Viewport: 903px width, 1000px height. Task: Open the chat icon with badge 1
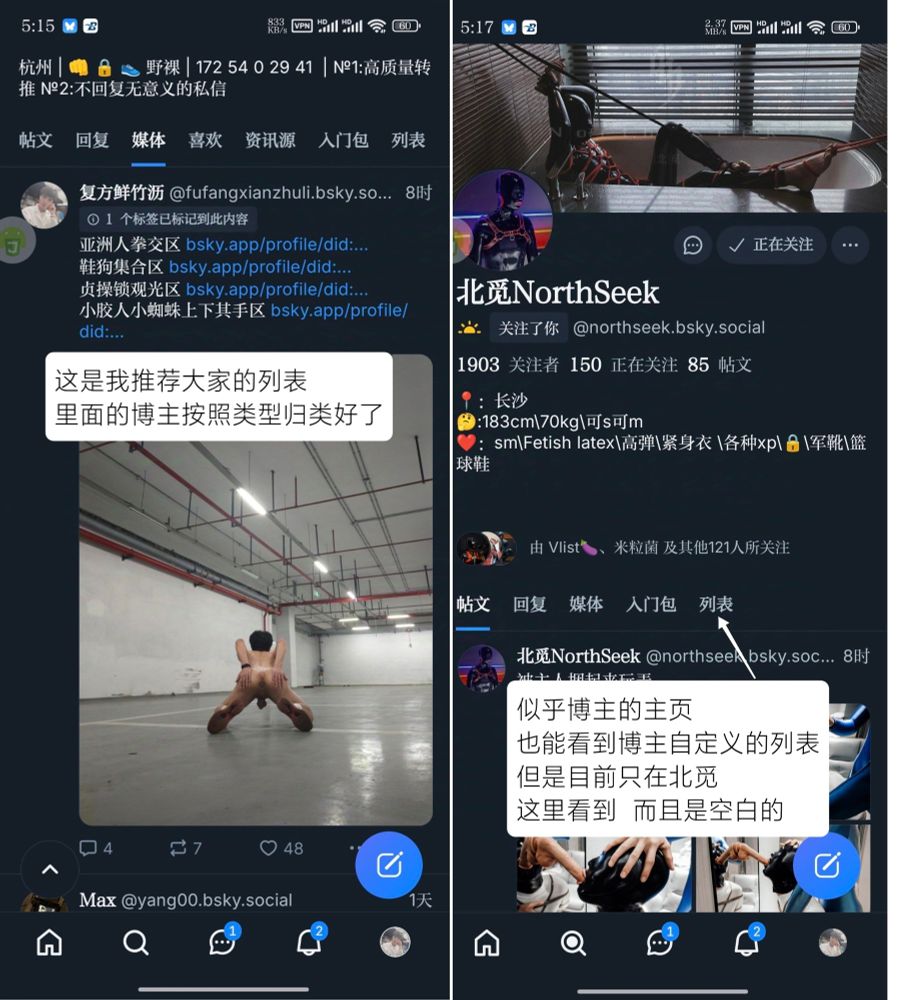pyautogui.click(x=222, y=942)
